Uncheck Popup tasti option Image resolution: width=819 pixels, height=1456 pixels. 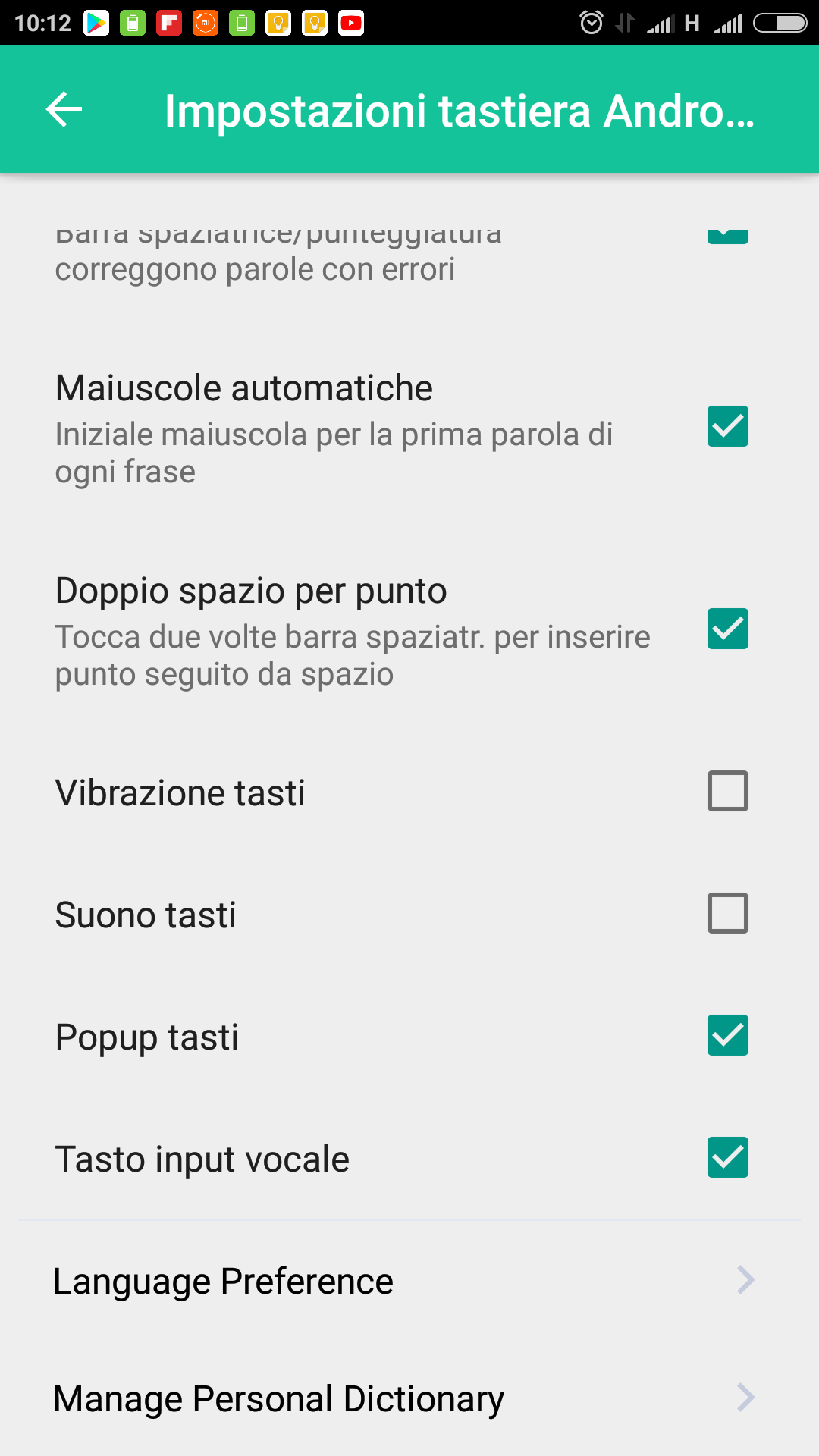727,1035
